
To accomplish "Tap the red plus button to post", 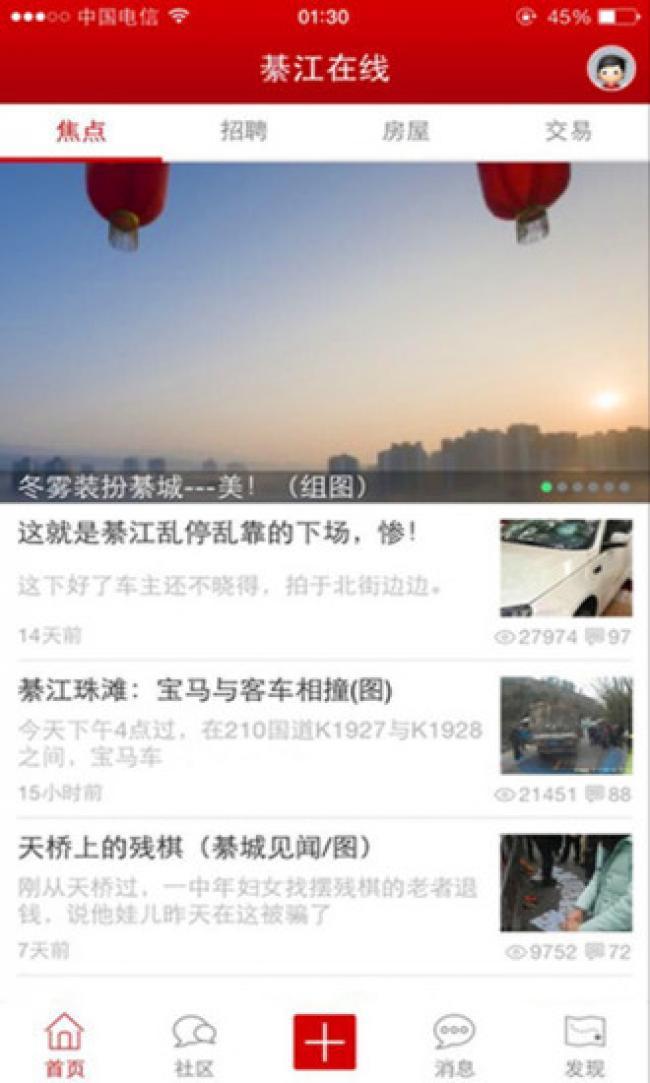I will tap(324, 1041).
